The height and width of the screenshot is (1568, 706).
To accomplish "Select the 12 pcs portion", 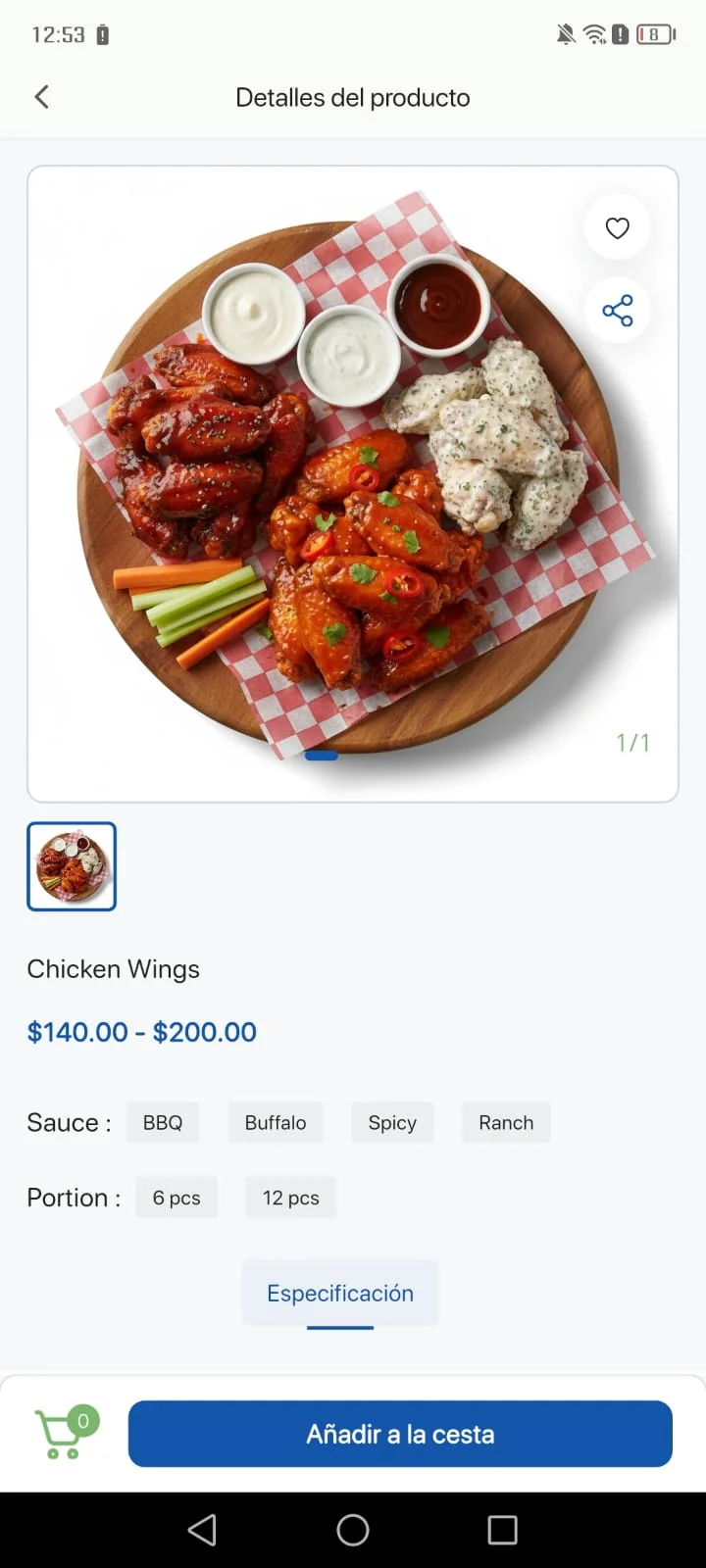I will click(290, 1198).
